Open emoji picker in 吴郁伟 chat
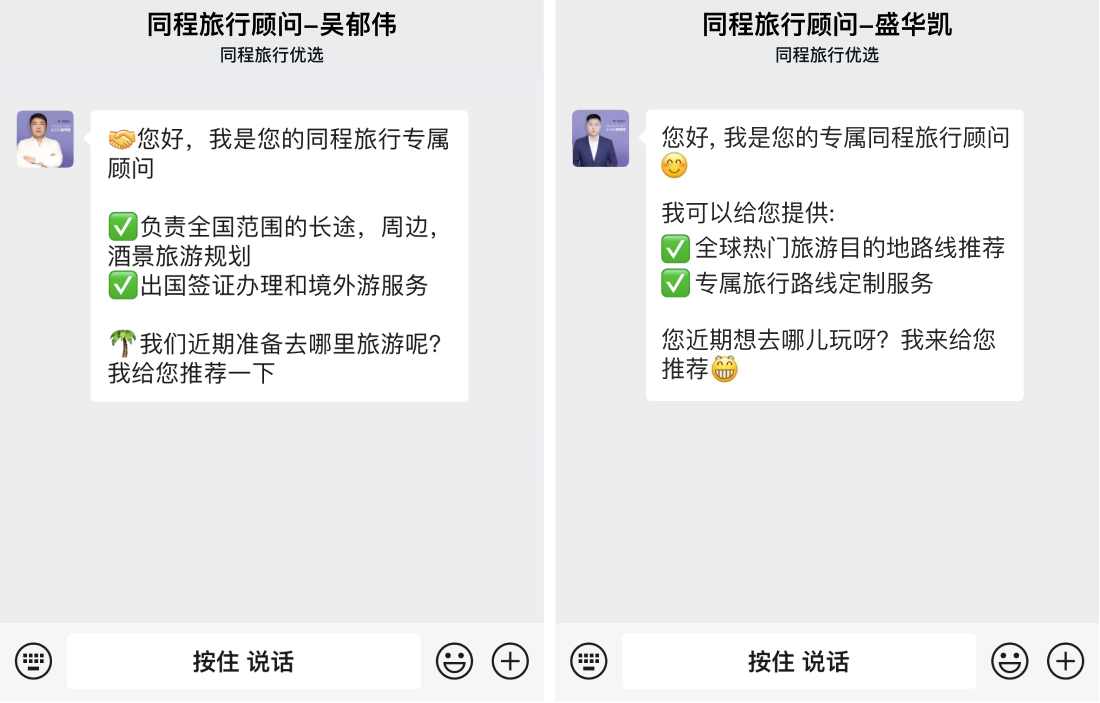The image size is (1100, 703). (454, 661)
